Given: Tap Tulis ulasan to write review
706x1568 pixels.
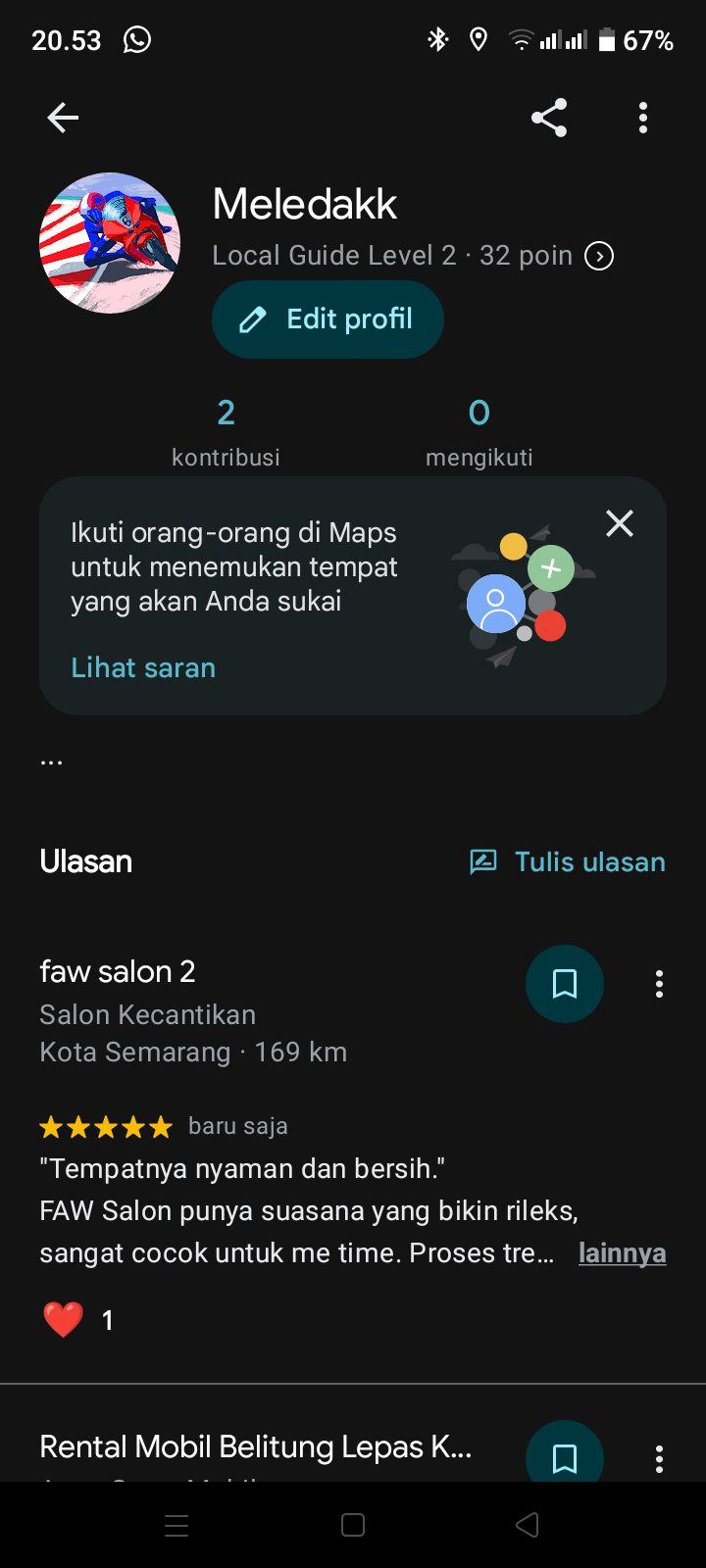Looking at the screenshot, I should [568, 861].
